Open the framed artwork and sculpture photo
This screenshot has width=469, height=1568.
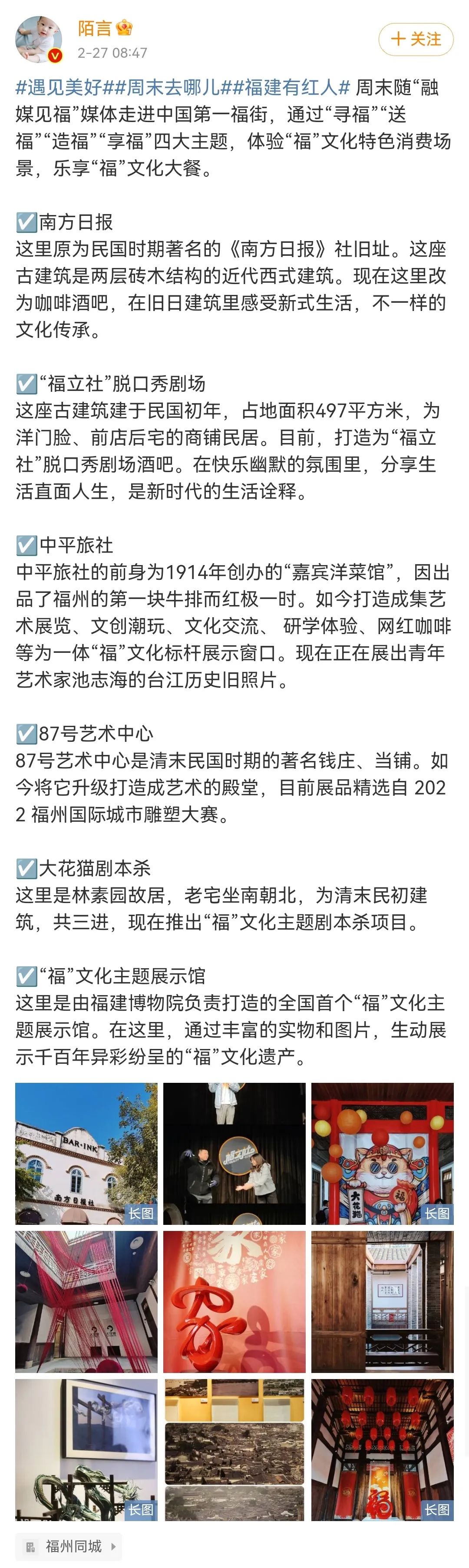pyautogui.click(x=86, y=1450)
